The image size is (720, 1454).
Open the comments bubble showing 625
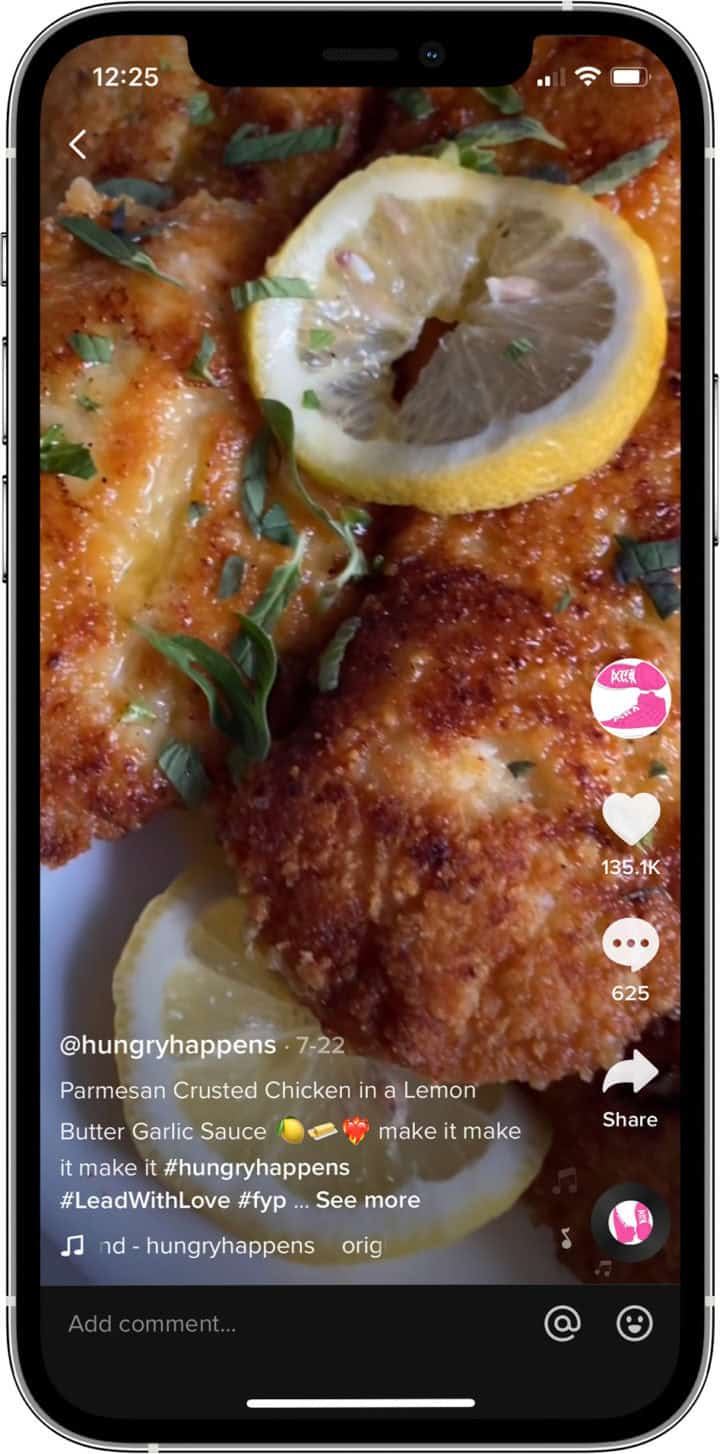point(631,945)
